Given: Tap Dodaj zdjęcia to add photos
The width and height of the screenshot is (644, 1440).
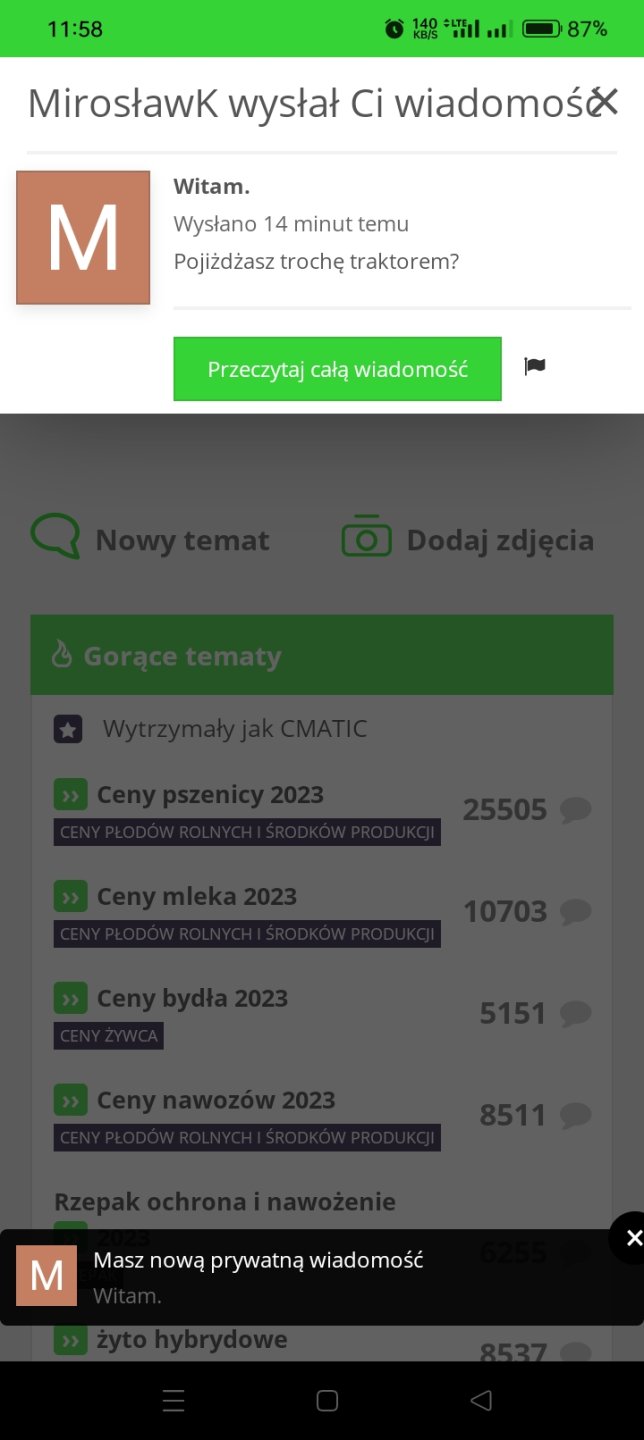Looking at the screenshot, I should 468,540.
